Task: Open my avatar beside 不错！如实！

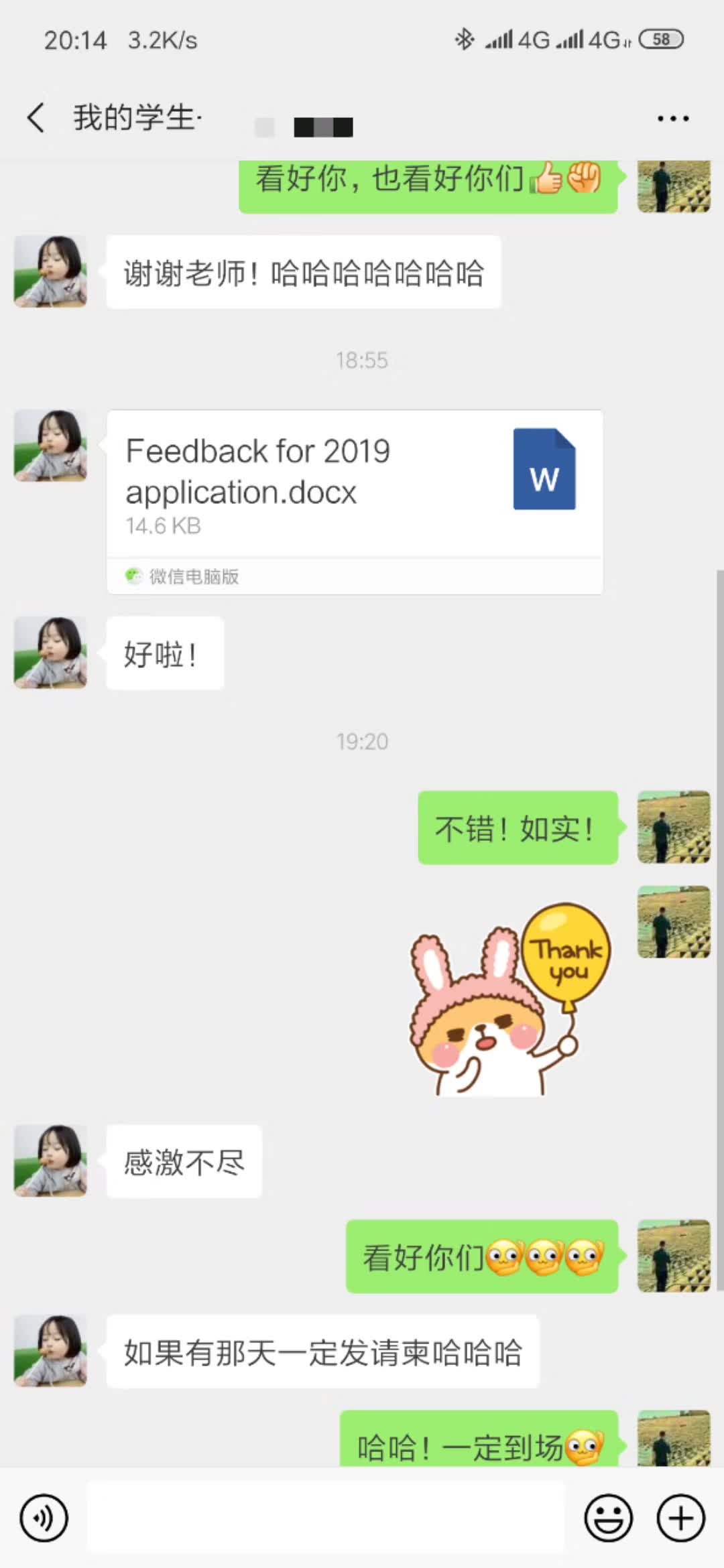Action: coord(673,827)
